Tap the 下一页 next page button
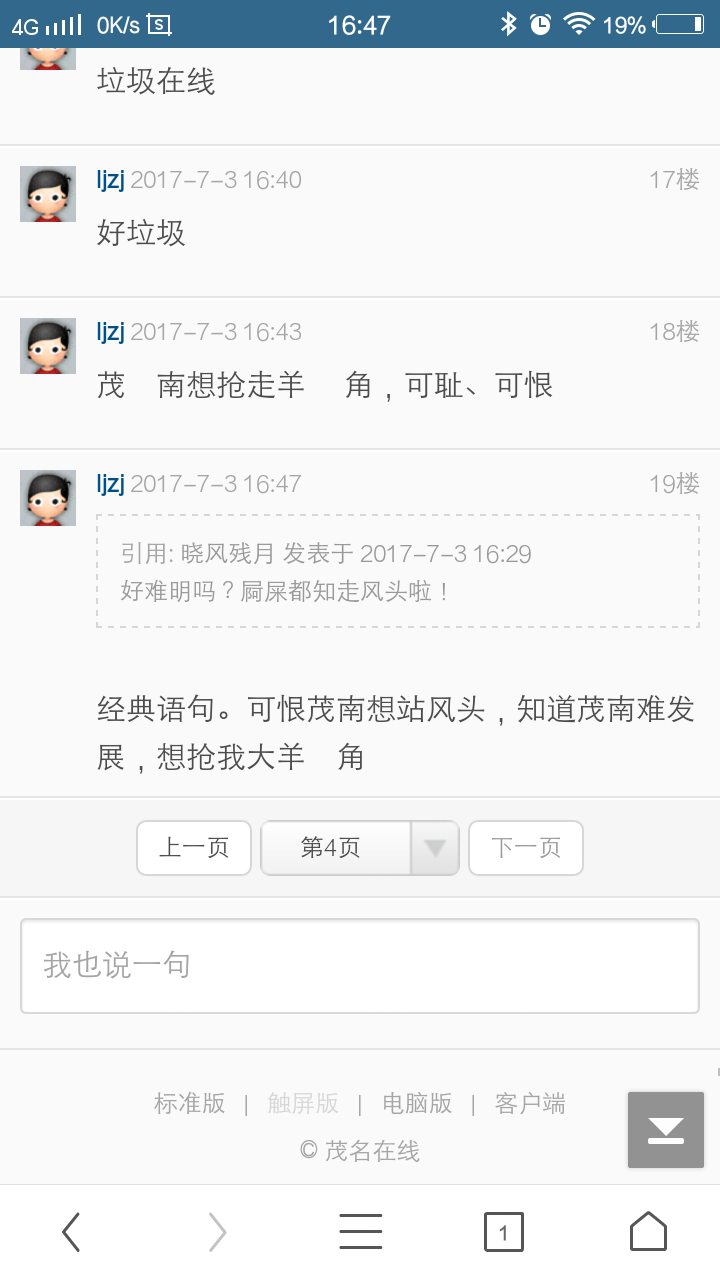The image size is (720, 1280). pos(525,848)
